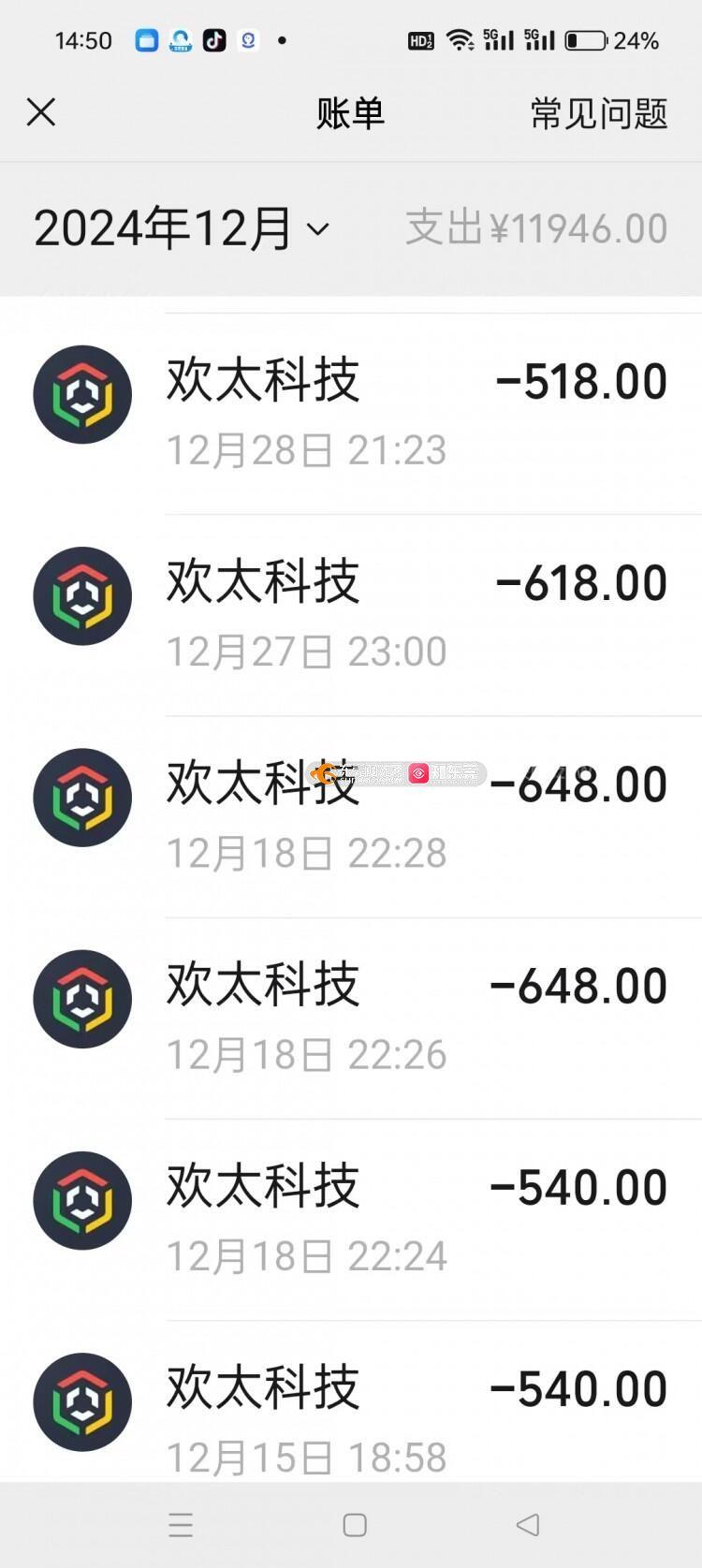Select the -540.00 entry from 12月18日 22:24
Screen dimensions: 702x1568
pos(351,1220)
